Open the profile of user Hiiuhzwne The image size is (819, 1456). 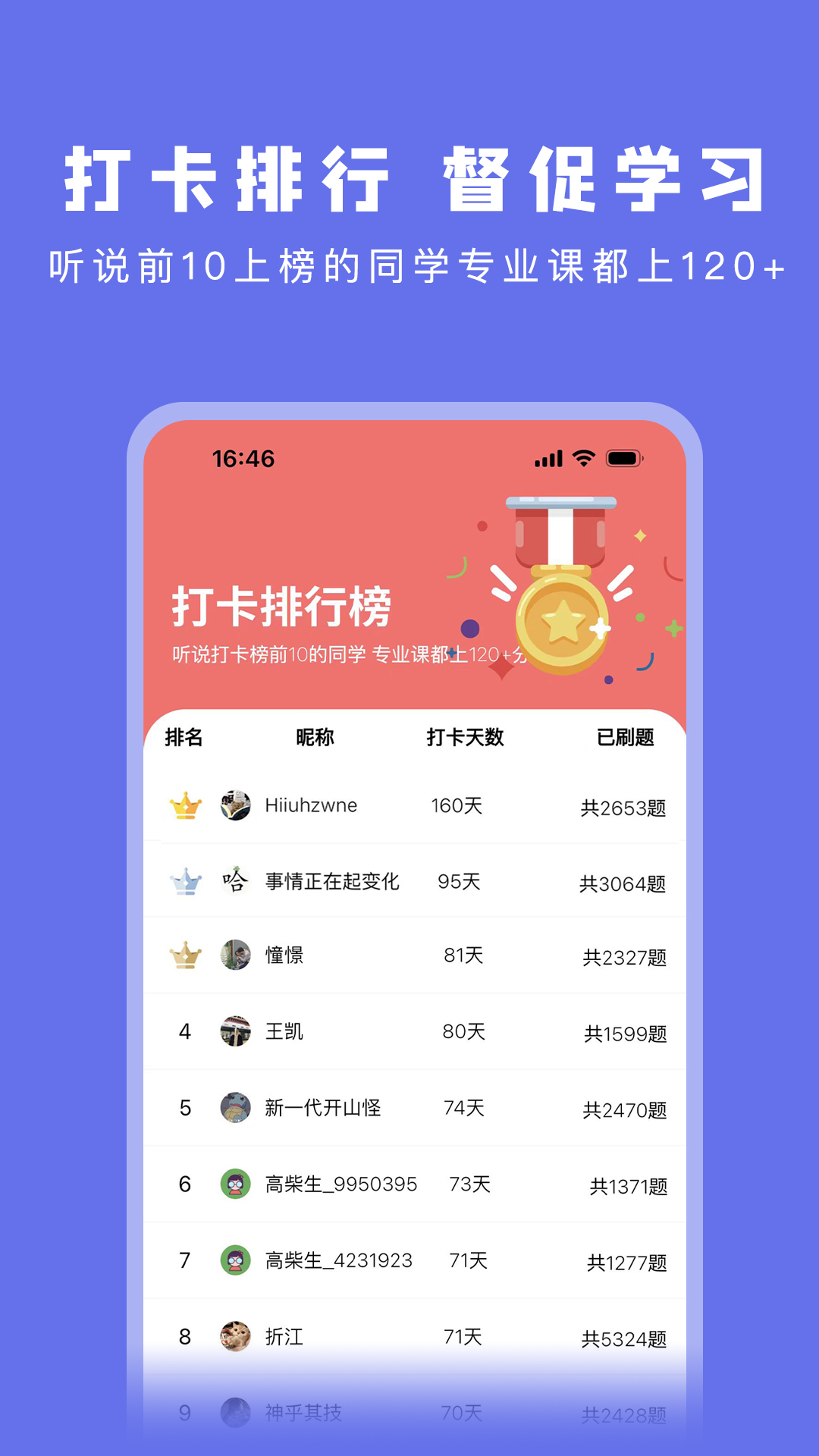click(x=311, y=806)
